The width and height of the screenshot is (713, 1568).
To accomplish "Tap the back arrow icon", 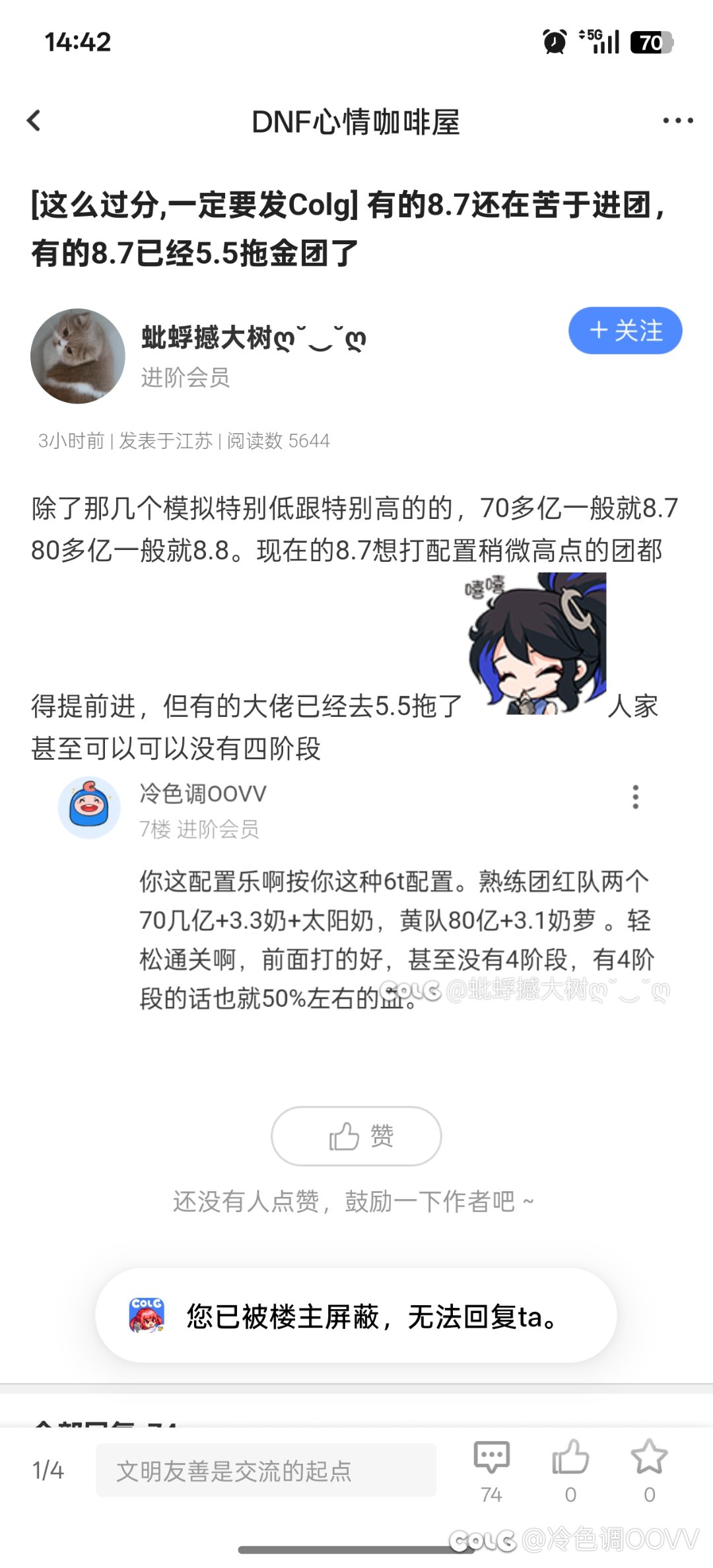I will [x=34, y=121].
